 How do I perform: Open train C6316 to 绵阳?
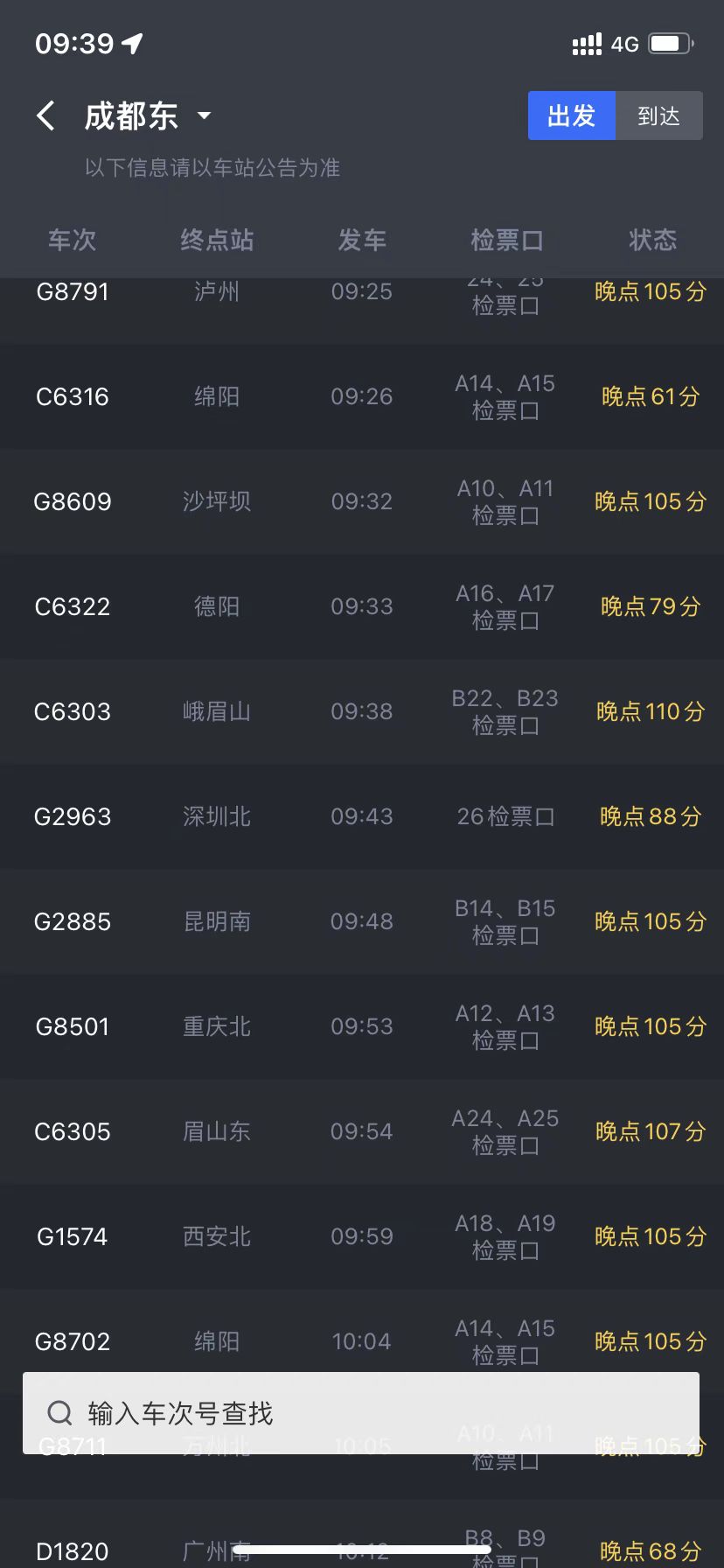(362, 396)
